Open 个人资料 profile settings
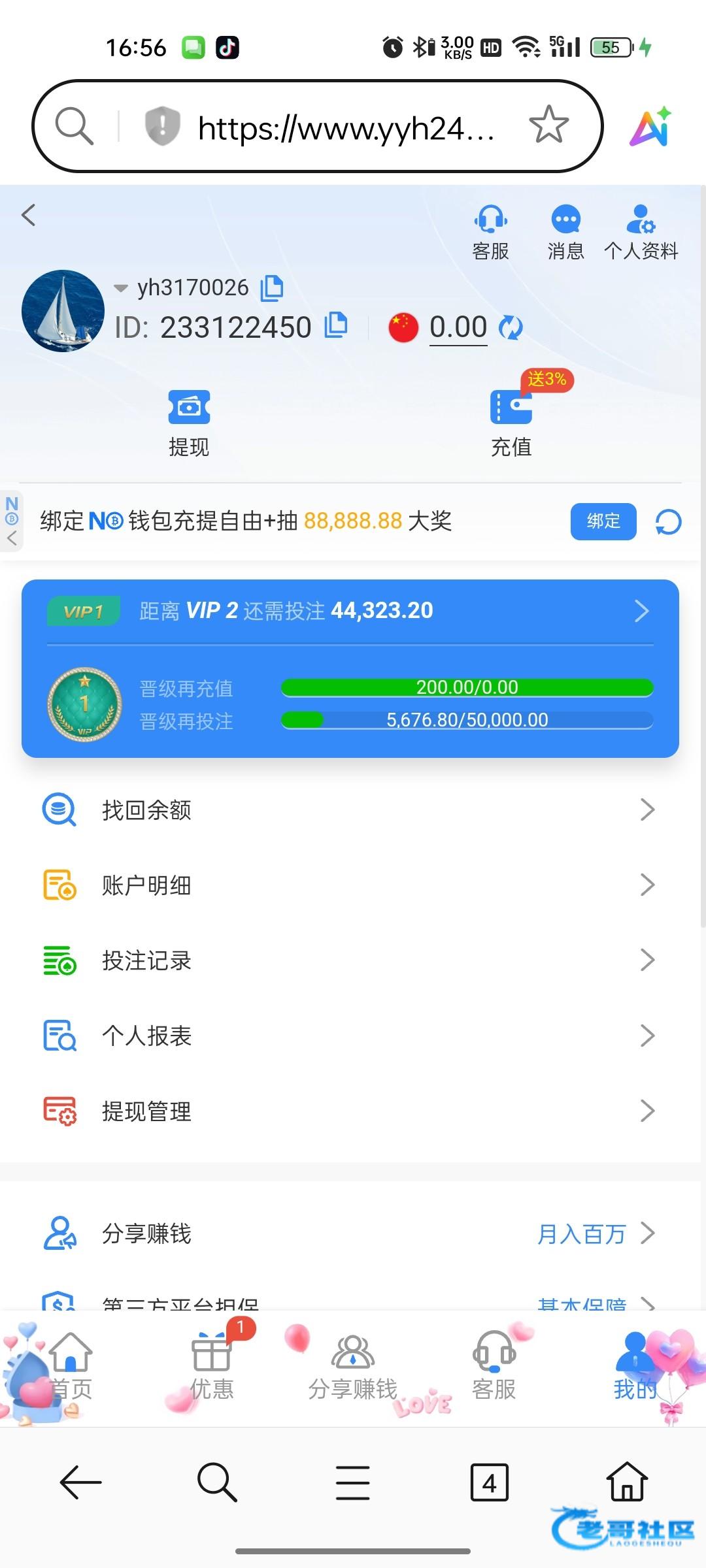Screen dimensions: 706x1568 [641, 231]
